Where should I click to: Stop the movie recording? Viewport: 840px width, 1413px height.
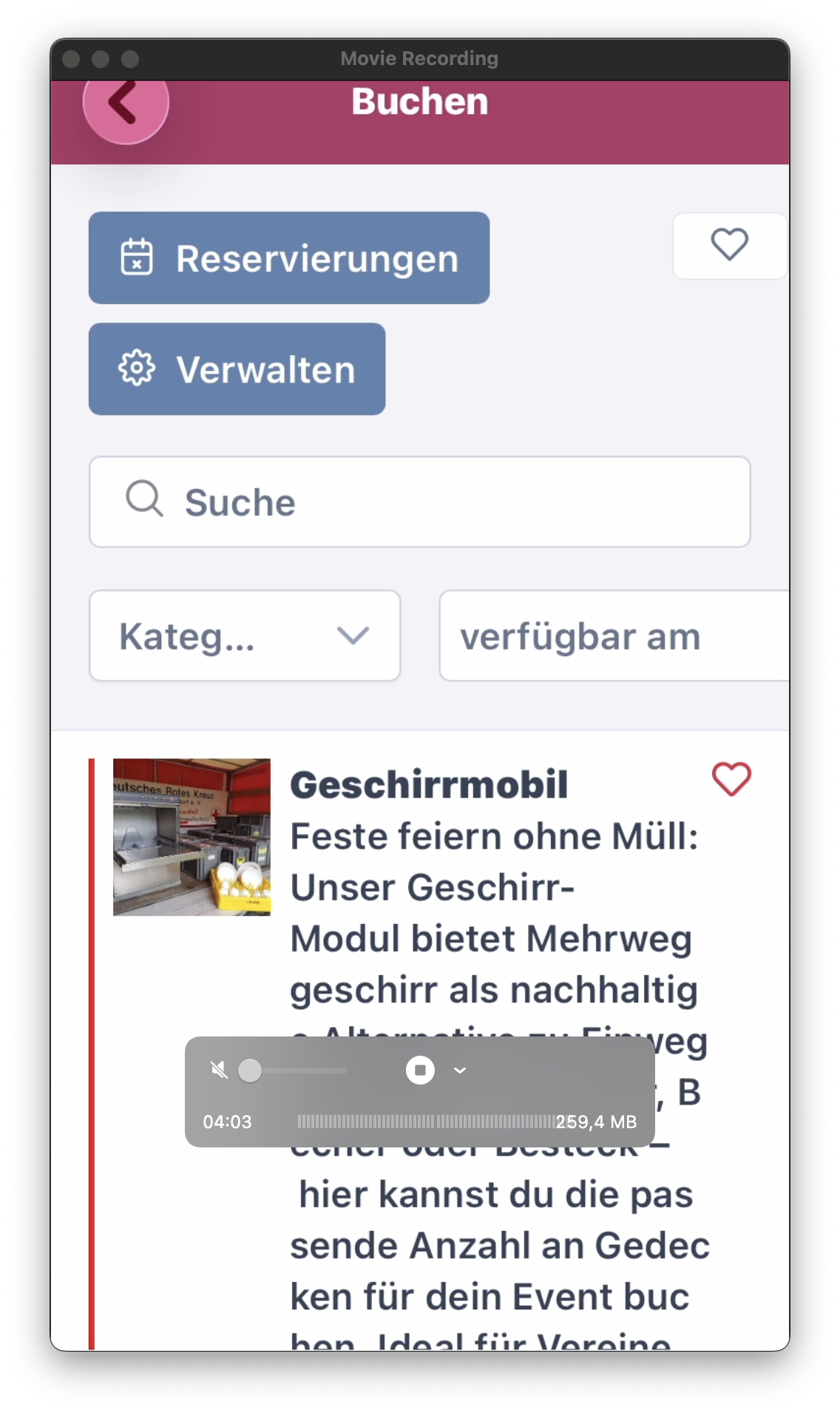click(420, 1070)
